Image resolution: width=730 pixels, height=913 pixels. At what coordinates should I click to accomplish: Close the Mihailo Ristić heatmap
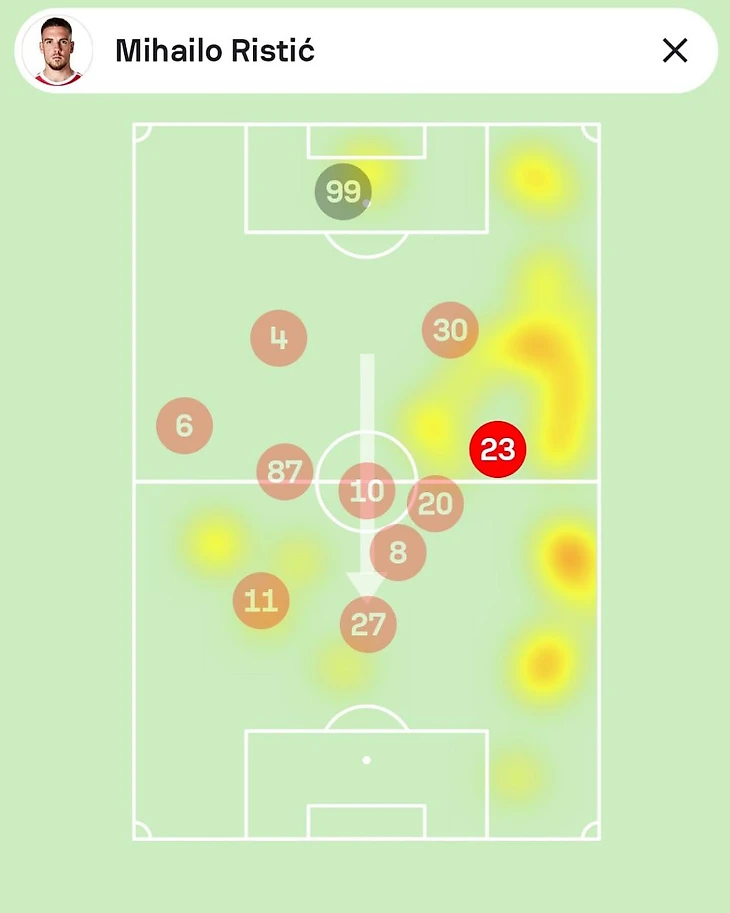[x=675, y=51]
